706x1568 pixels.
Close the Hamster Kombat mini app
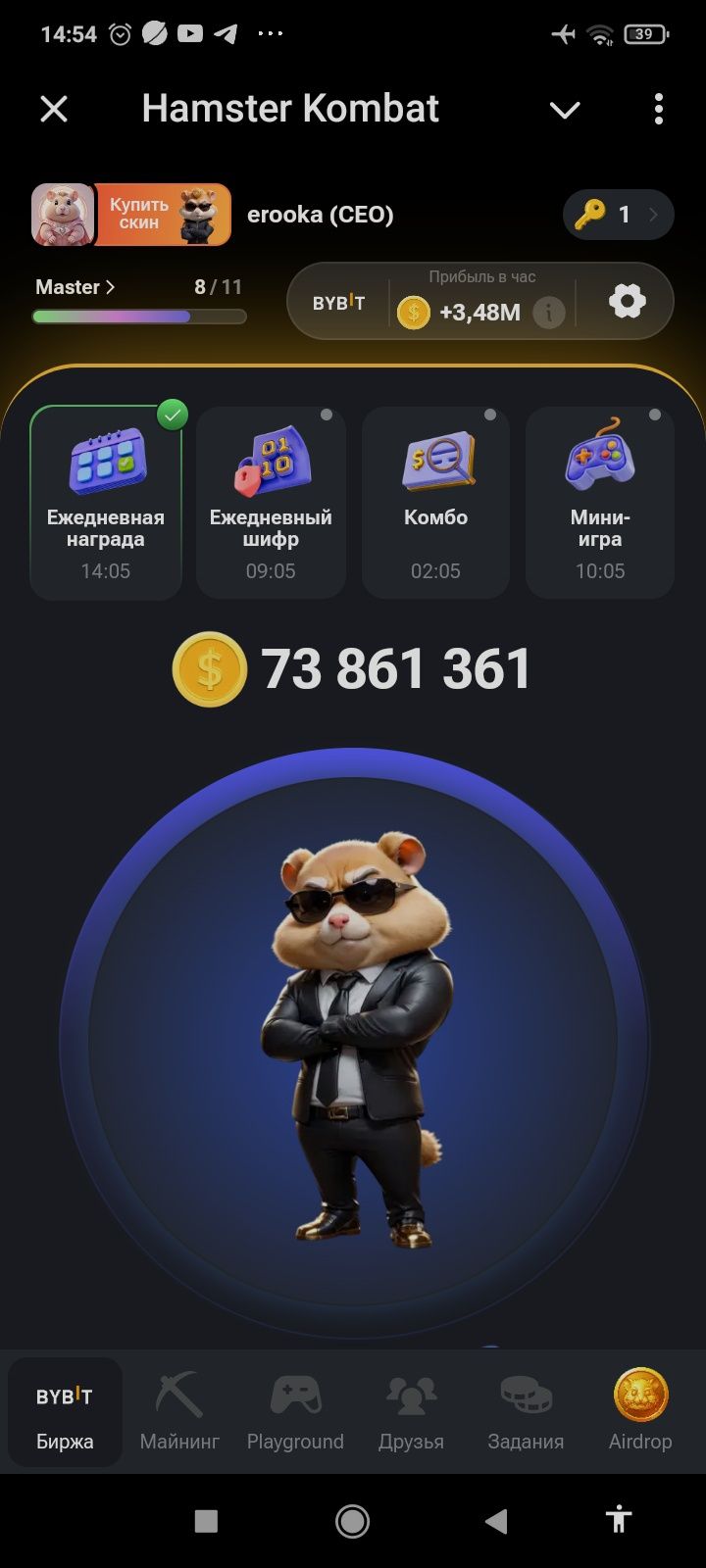point(54,109)
